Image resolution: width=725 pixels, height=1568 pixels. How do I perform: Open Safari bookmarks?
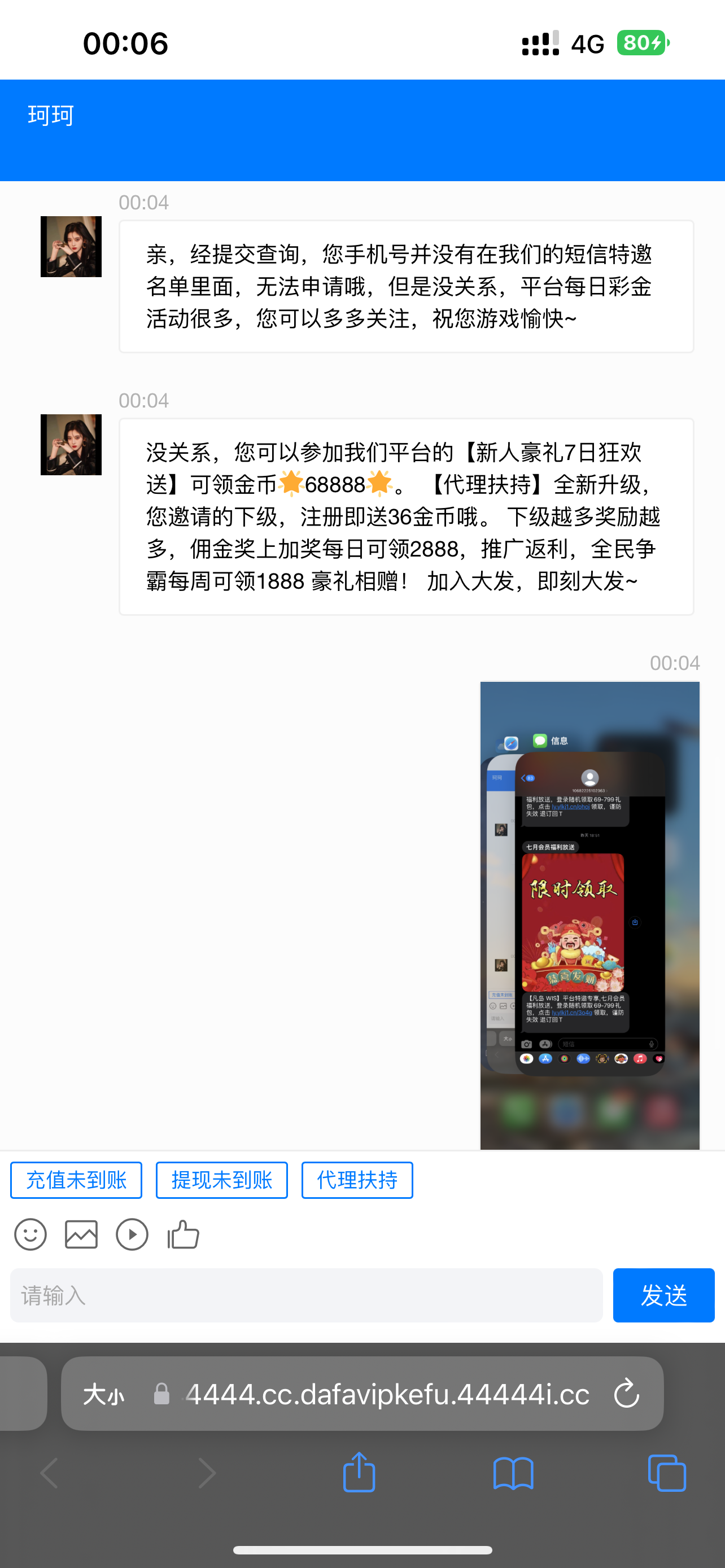(513, 1473)
